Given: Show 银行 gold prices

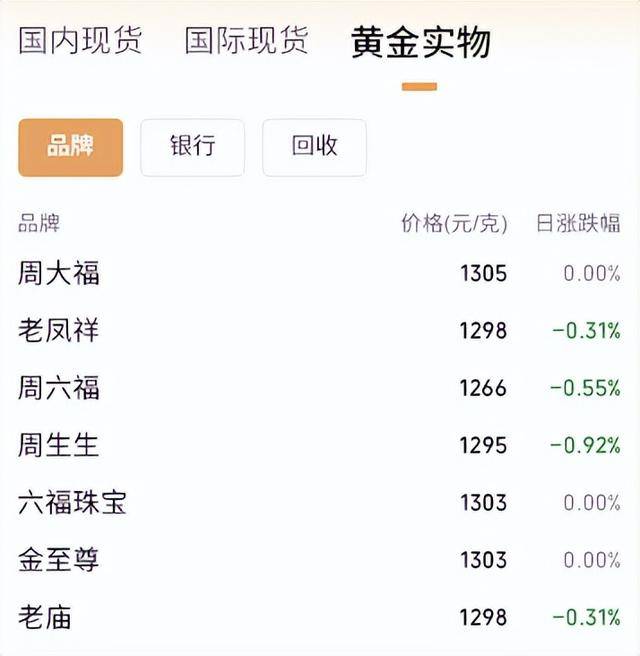Looking at the screenshot, I should (192, 147).
